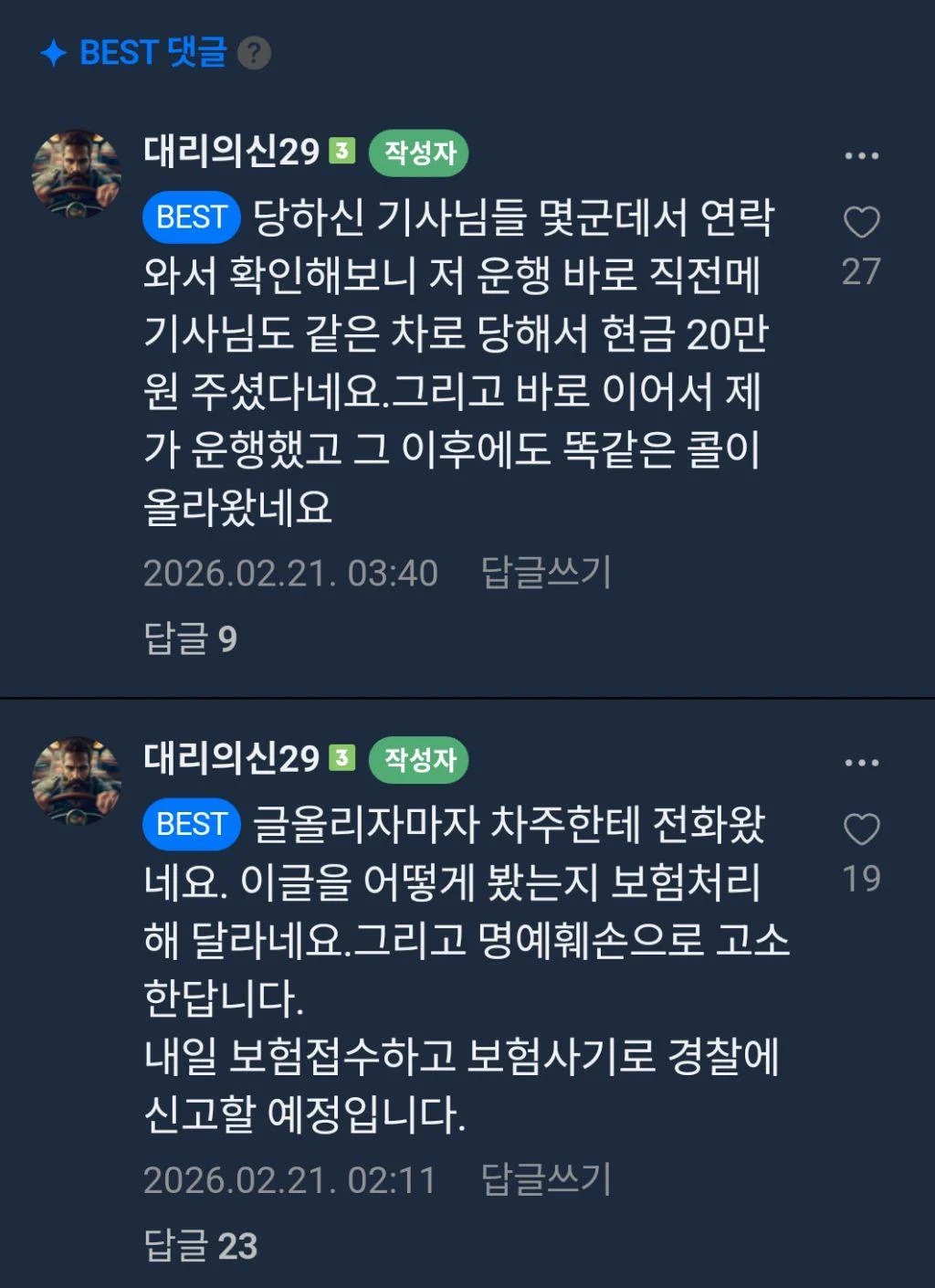The width and height of the screenshot is (935, 1288).
Task: Expand the 답글 9 replies
Action: tap(191, 639)
